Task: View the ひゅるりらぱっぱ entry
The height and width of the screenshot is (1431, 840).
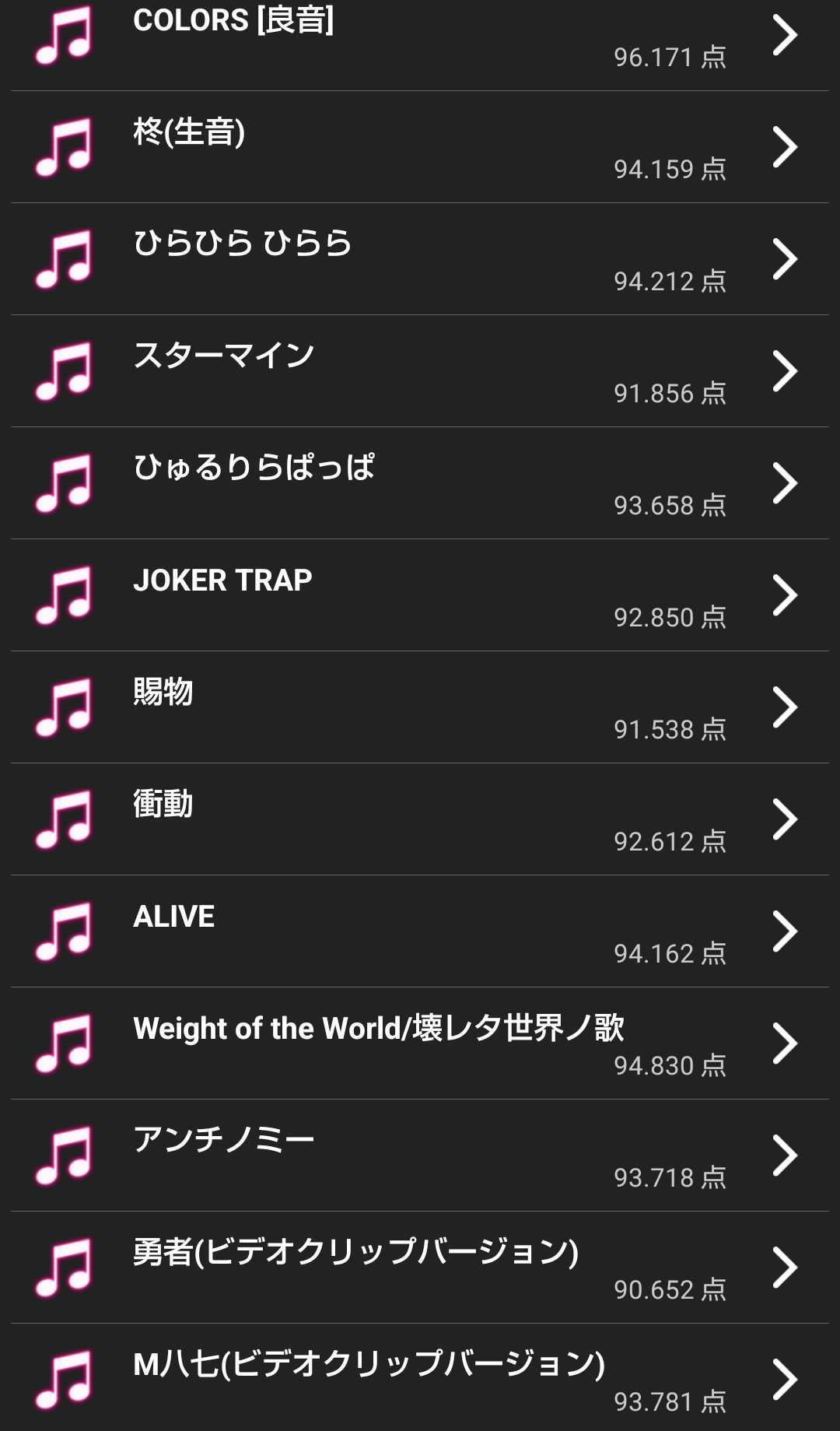Action: [420, 484]
